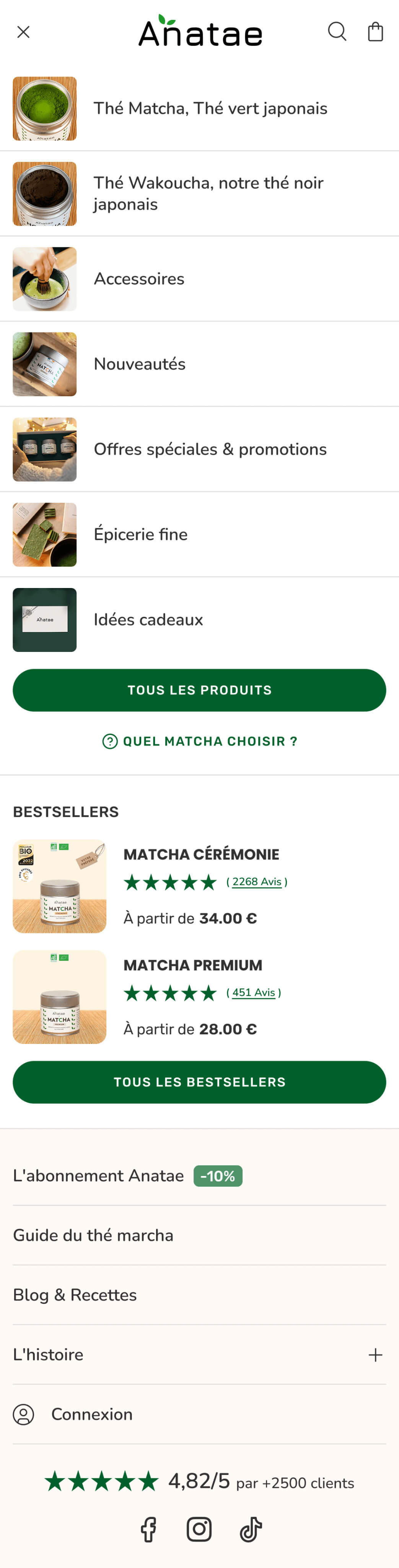Open Thé Matcha, Thé vert japonais category
This screenshot has width=399, height=1568.
pos(210,108)
